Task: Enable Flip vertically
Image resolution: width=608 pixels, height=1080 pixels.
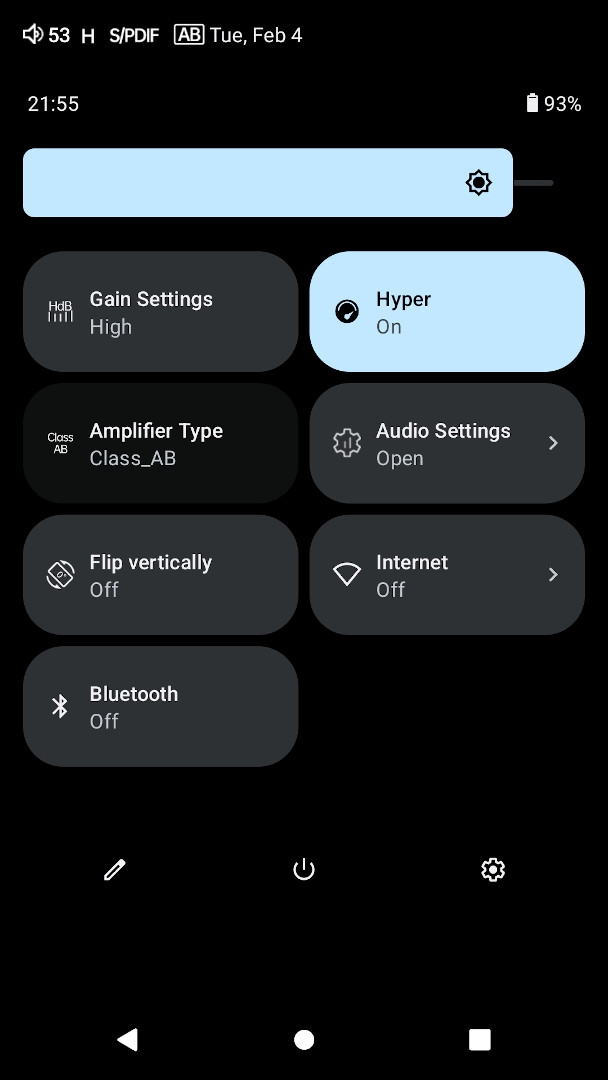Action: tap(160, 575)
